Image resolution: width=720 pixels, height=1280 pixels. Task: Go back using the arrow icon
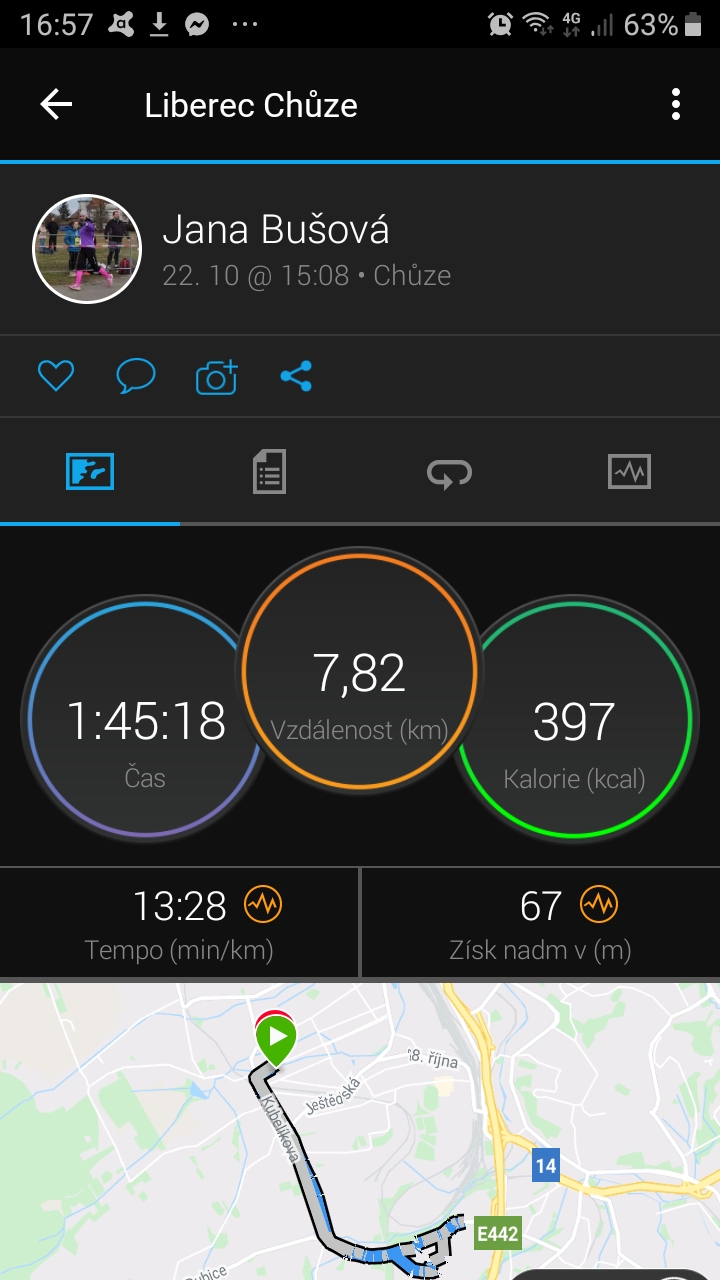(56, 105)
